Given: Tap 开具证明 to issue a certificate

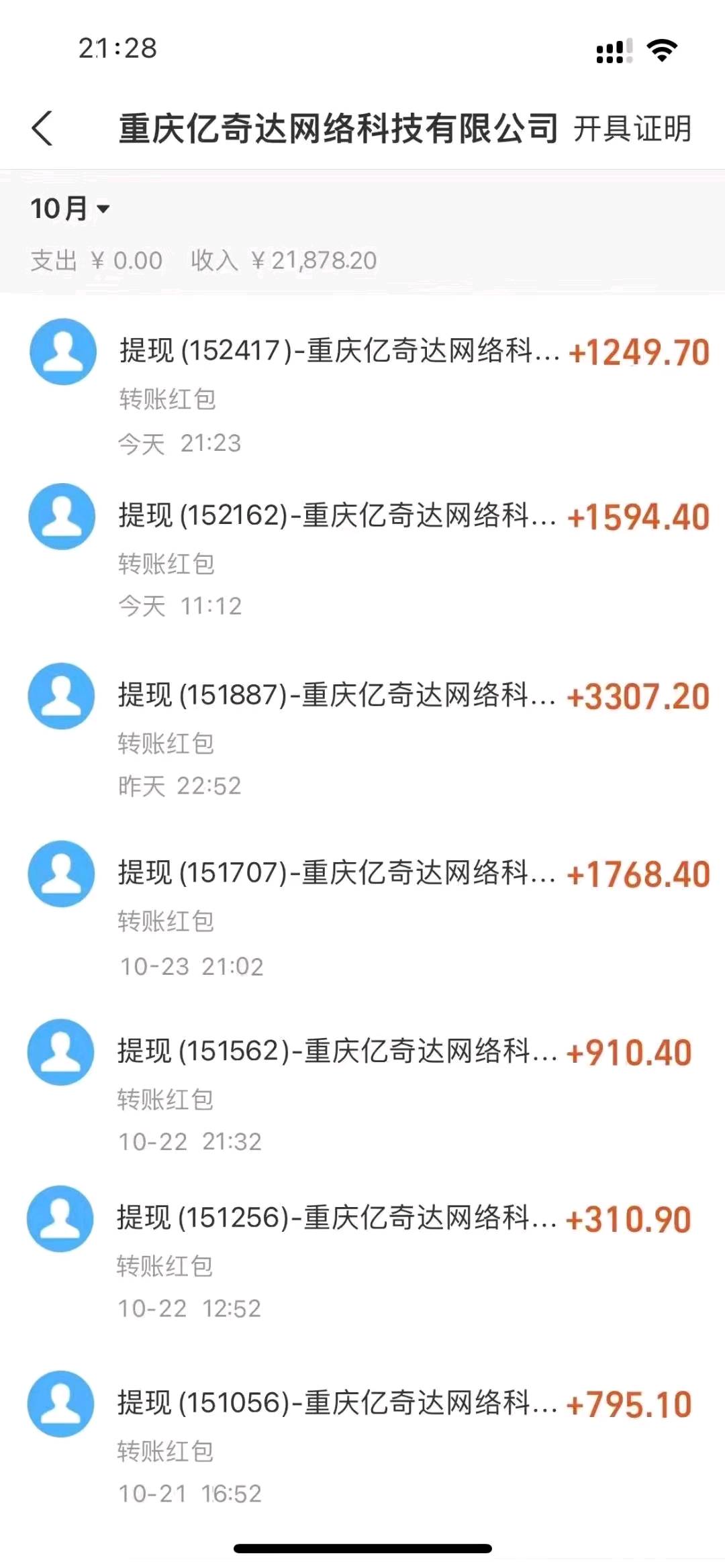Looking at the screenshot, I should pos(632,129).
